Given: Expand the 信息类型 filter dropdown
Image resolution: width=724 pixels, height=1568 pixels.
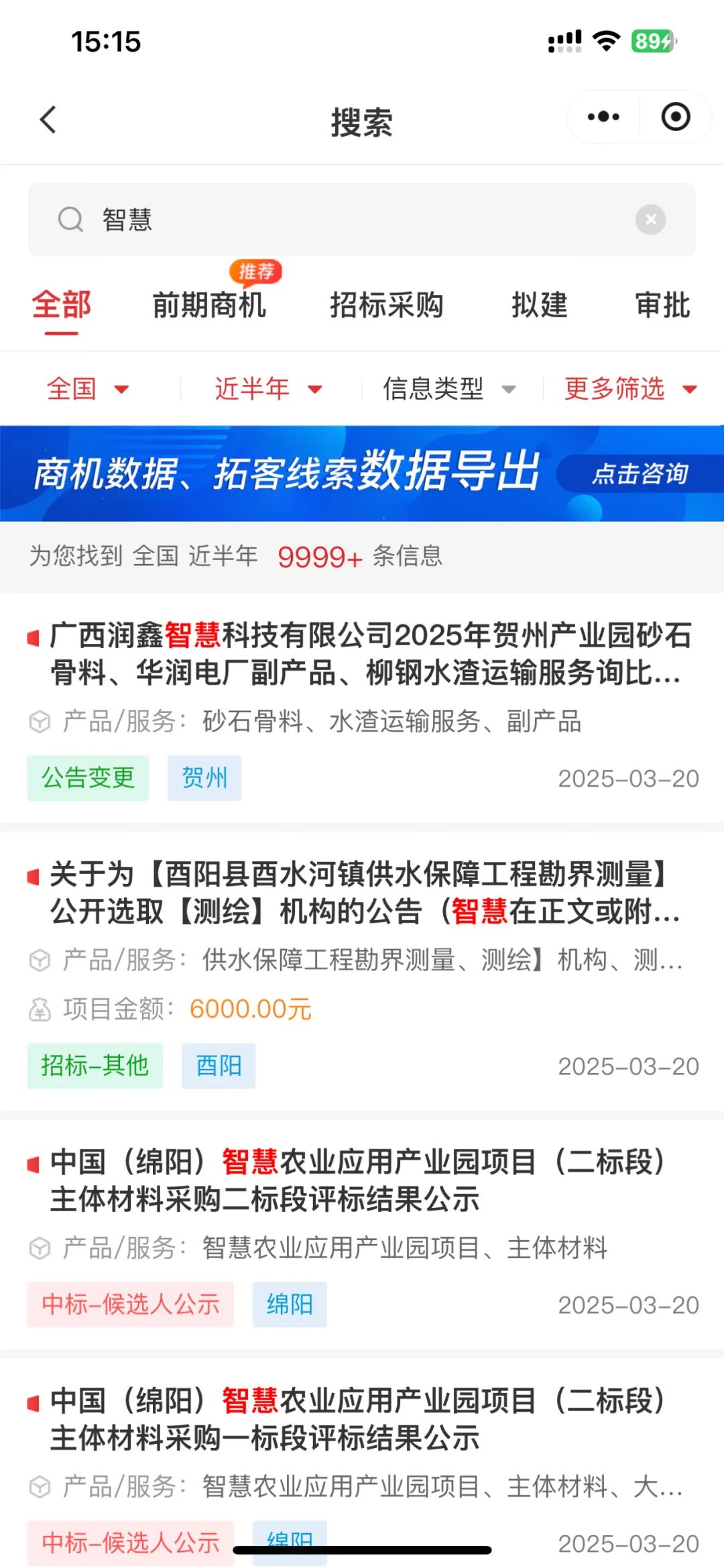Looking at the screenshot, I should coord(449,388).
